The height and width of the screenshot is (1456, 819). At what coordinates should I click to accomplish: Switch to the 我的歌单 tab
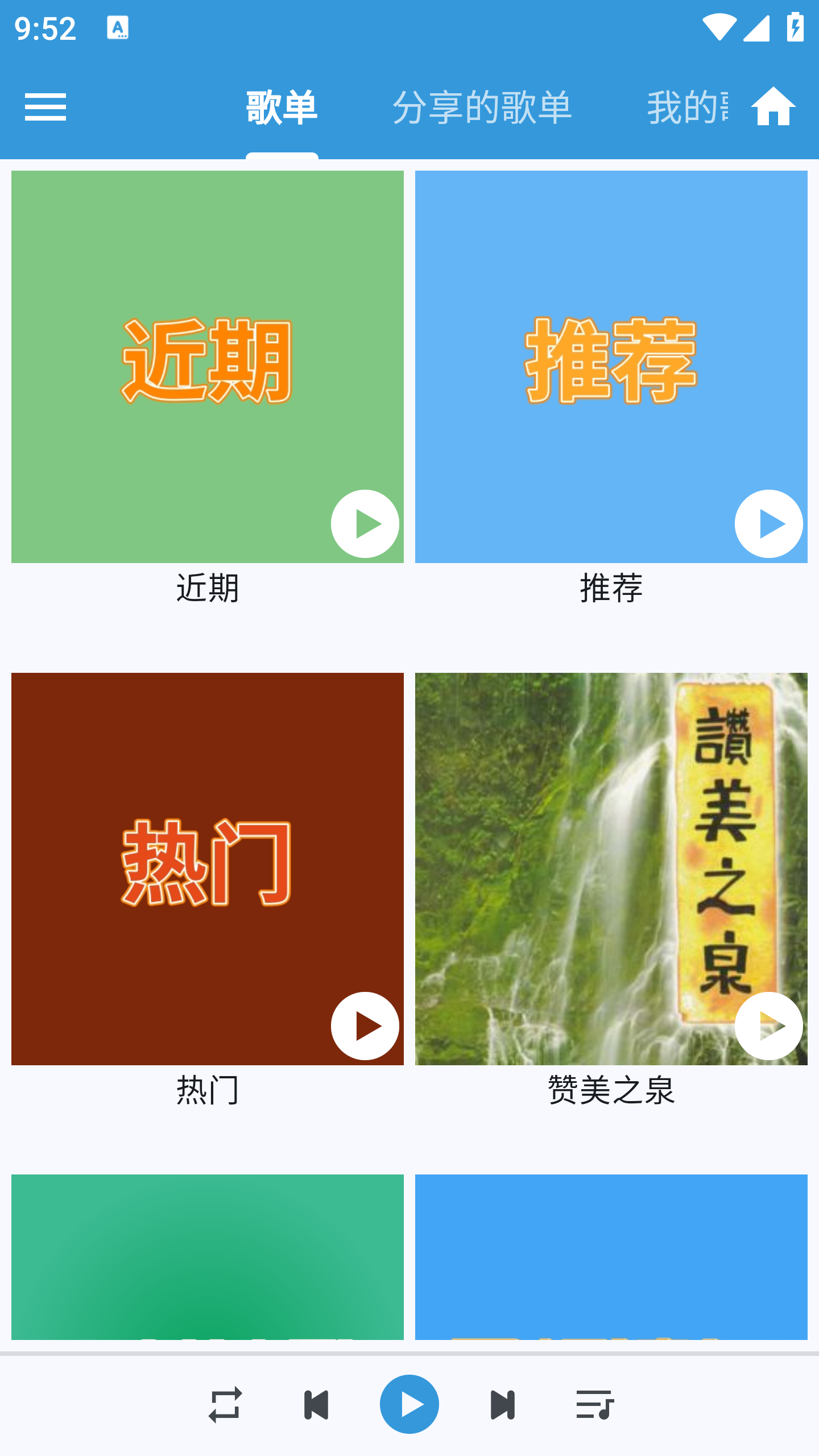(688, 108)
